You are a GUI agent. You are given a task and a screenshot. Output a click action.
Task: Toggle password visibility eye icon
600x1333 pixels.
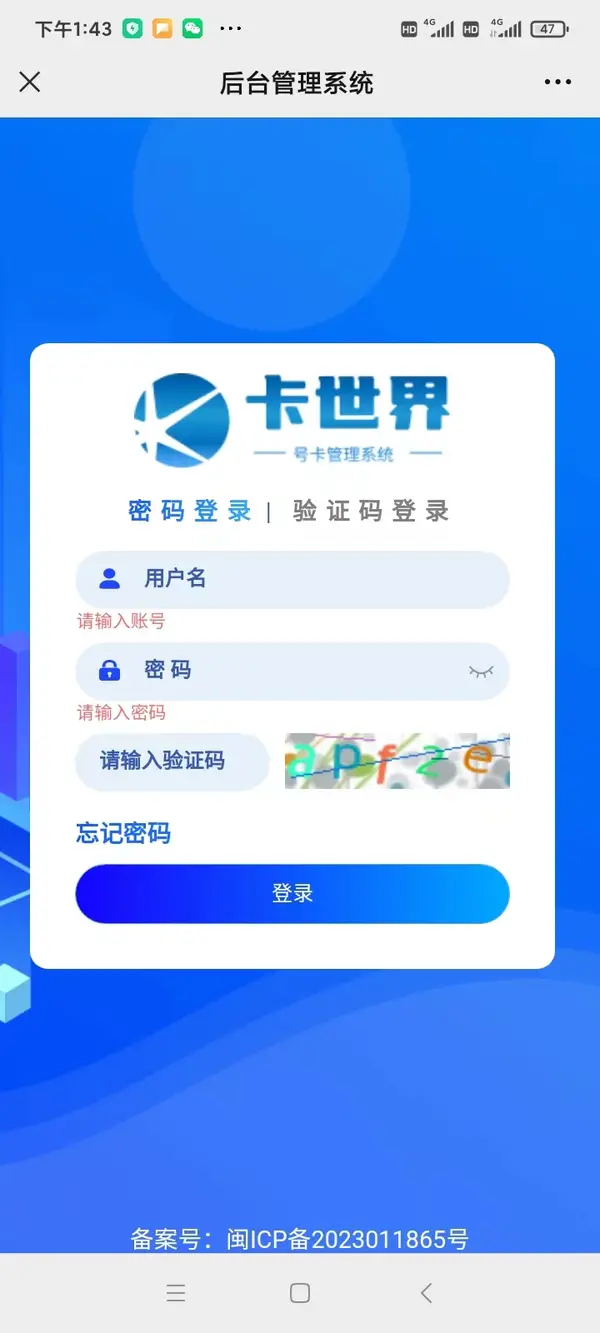(x=481, y=671)
